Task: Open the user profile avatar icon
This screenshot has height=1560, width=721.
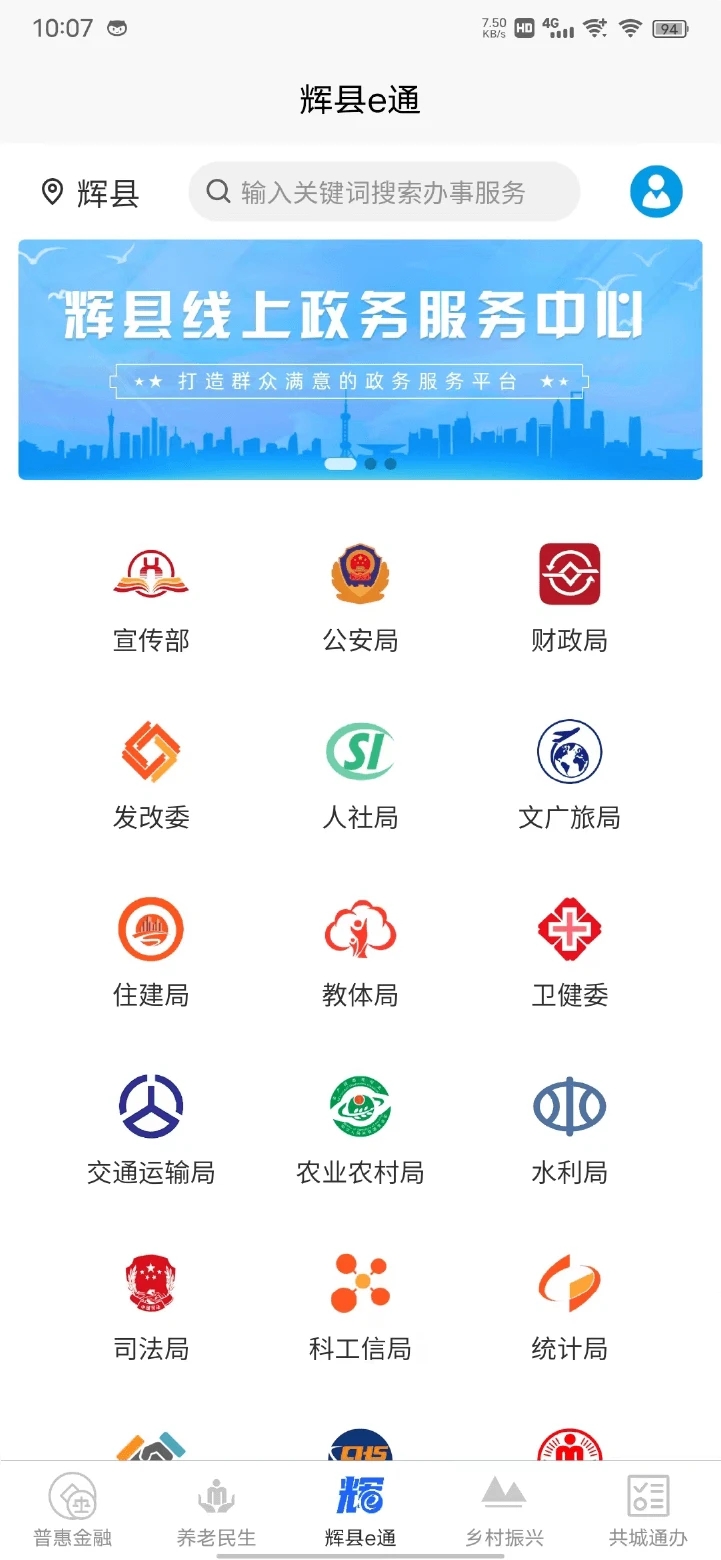Action: click(x=655, y=190)
